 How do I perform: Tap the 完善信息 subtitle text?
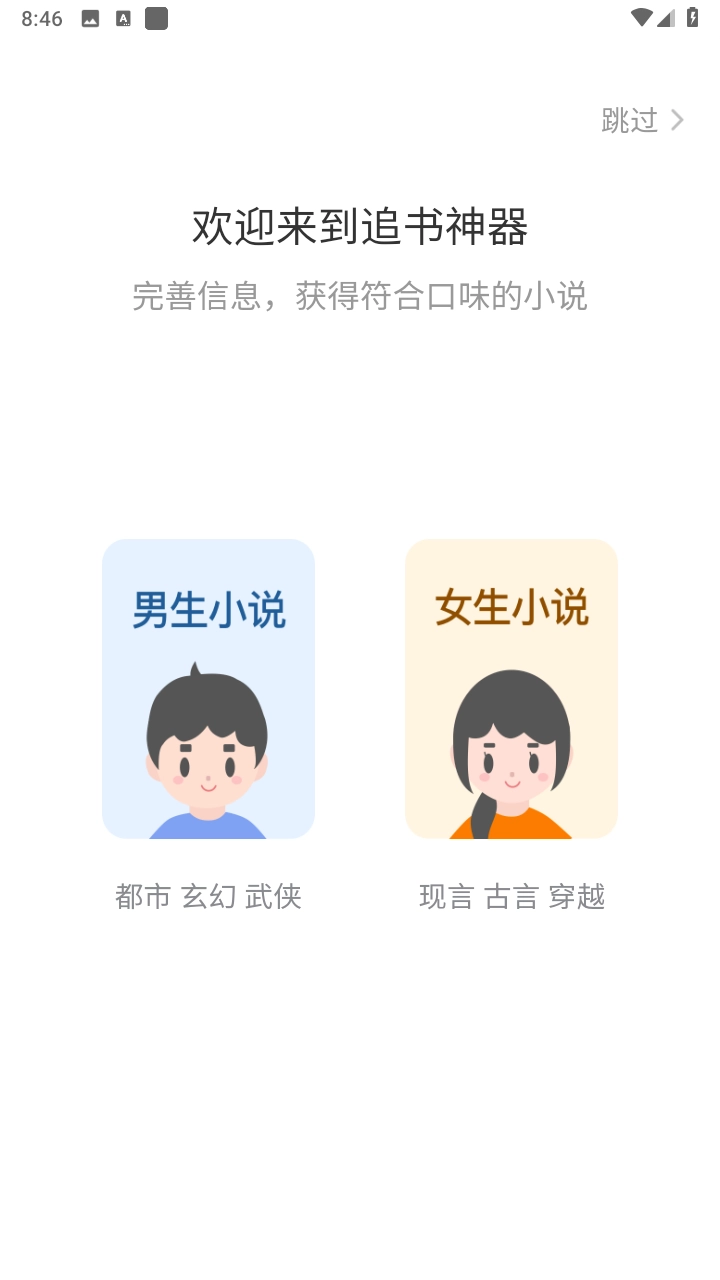pos(360,297)
